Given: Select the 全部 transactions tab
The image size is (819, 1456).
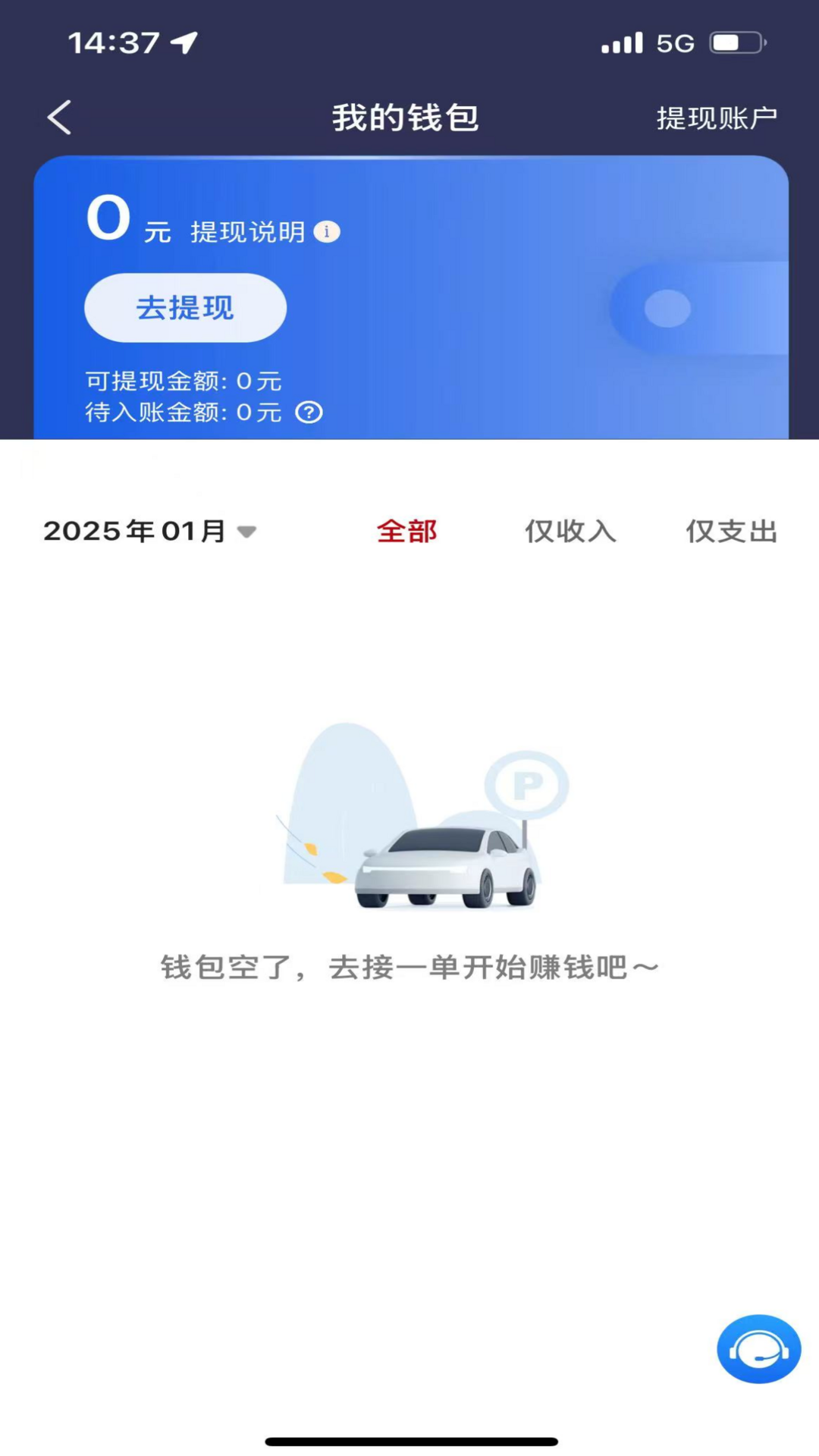Looking at the screenshot, I should [x=406, y=532].
